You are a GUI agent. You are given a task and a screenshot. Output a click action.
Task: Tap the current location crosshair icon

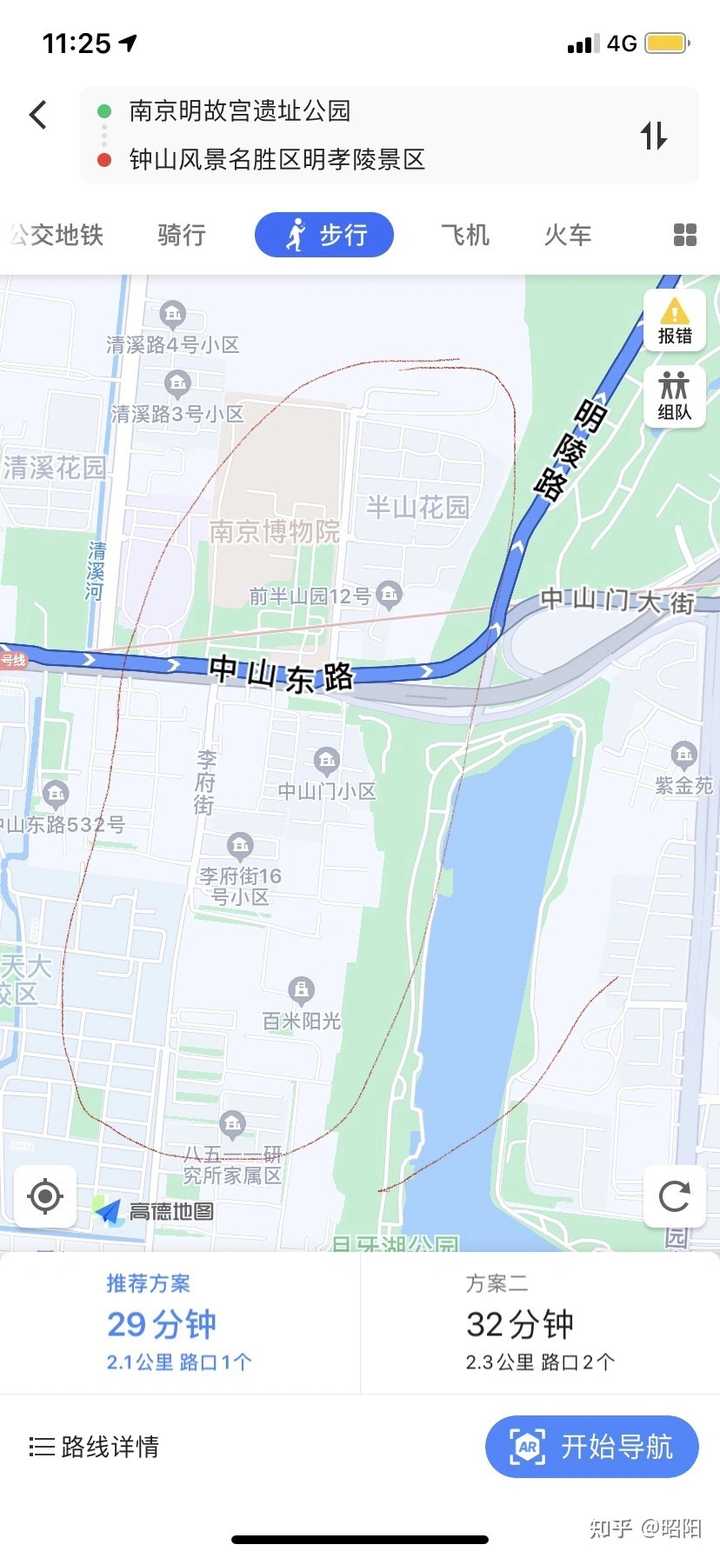(46, 1197)
